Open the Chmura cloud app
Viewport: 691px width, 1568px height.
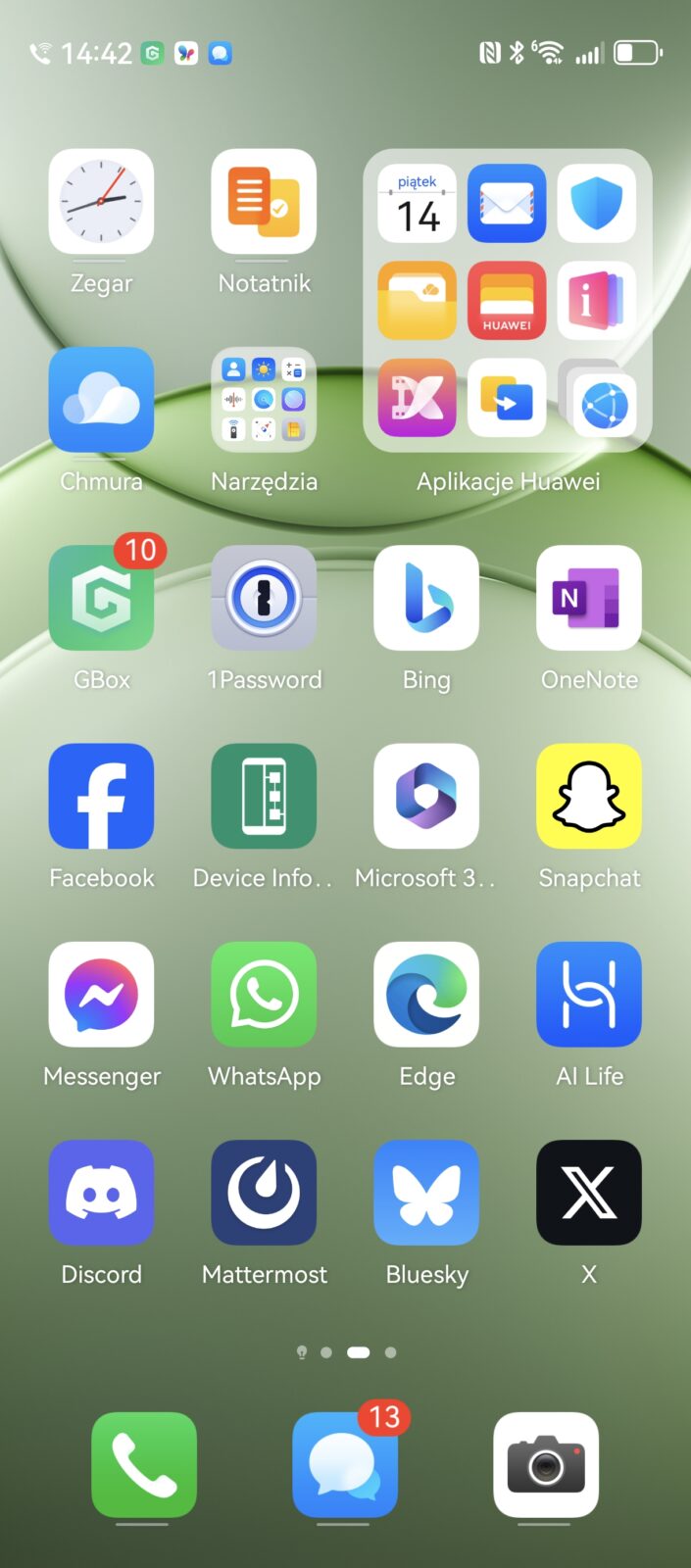click(x=101, y=400)
